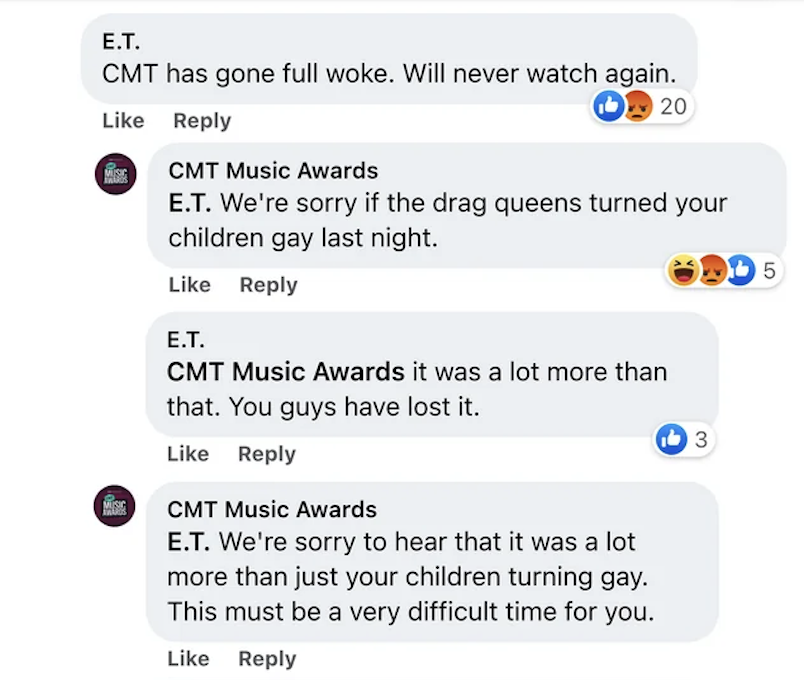The image size is (804, 680).
Task: Open CMT Music Awards avatar beside "difficult time" reply
Action: click(115, 505)
